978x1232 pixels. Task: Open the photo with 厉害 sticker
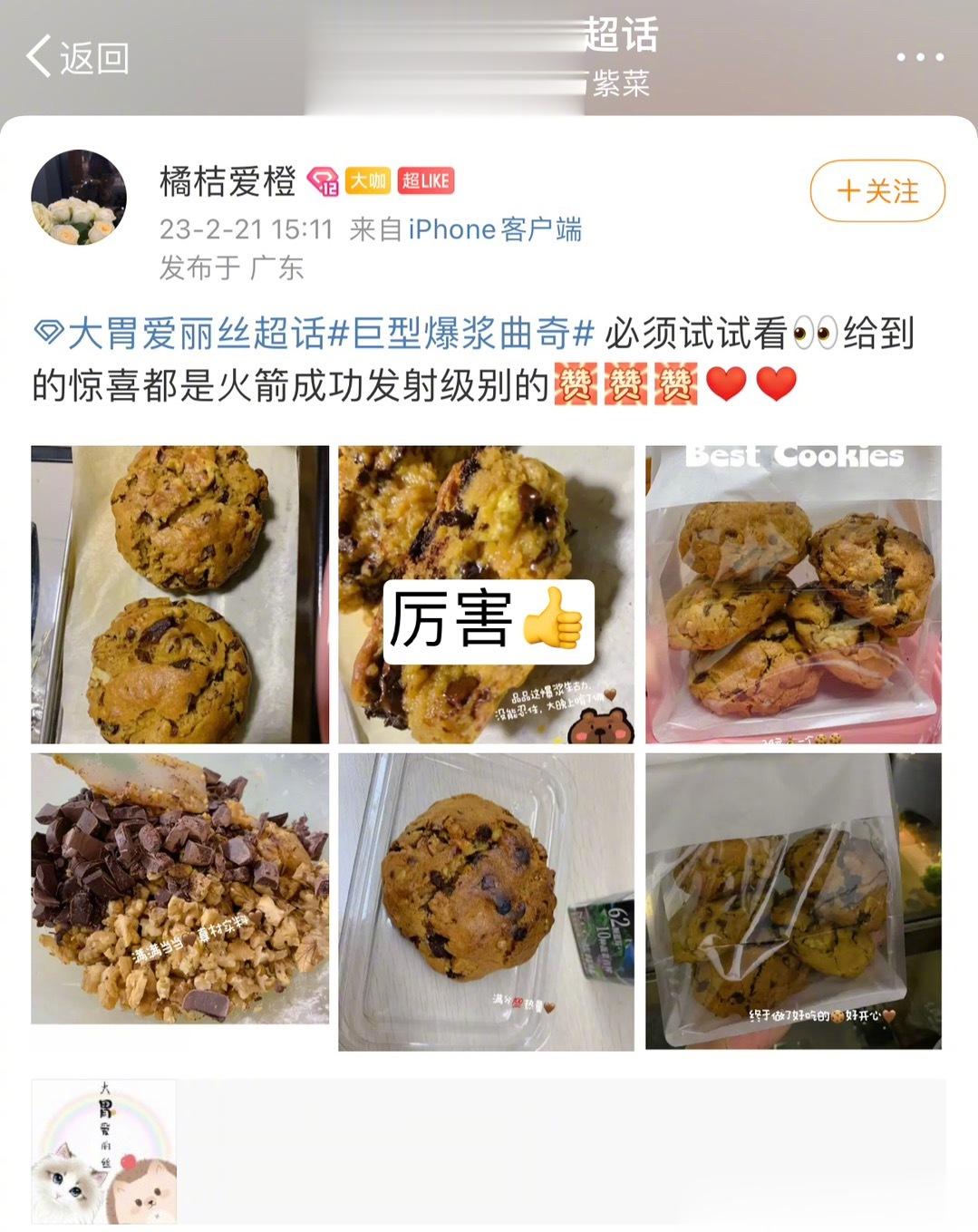[487, 595]
